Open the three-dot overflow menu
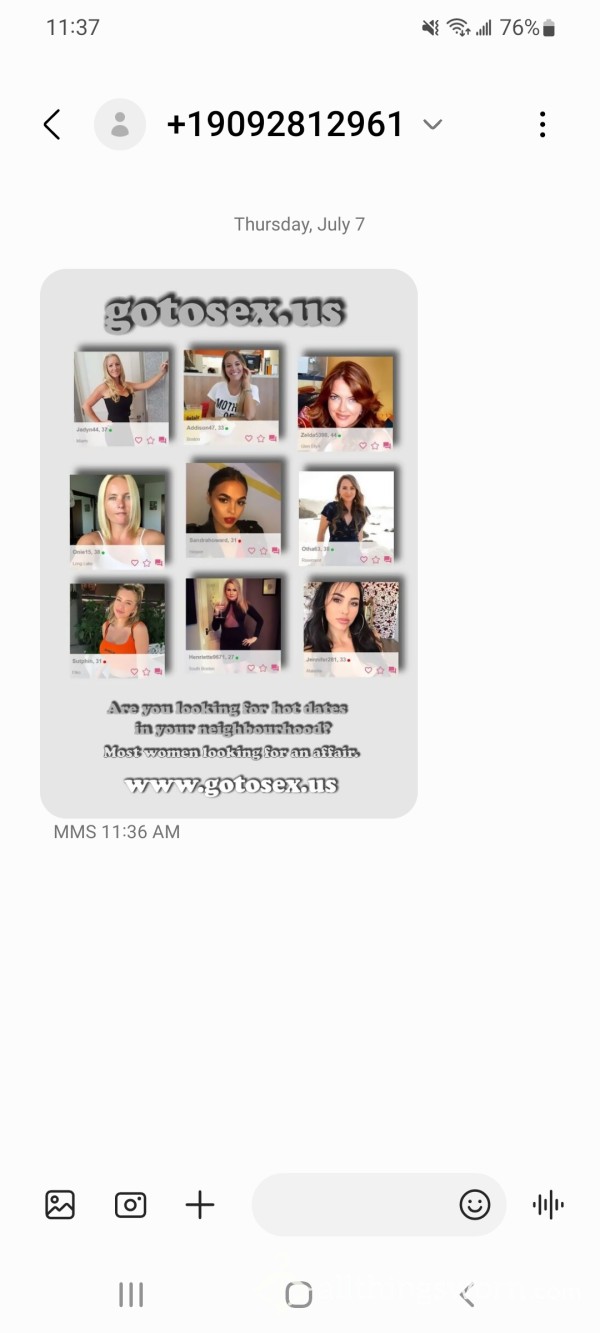 (542, 125)
